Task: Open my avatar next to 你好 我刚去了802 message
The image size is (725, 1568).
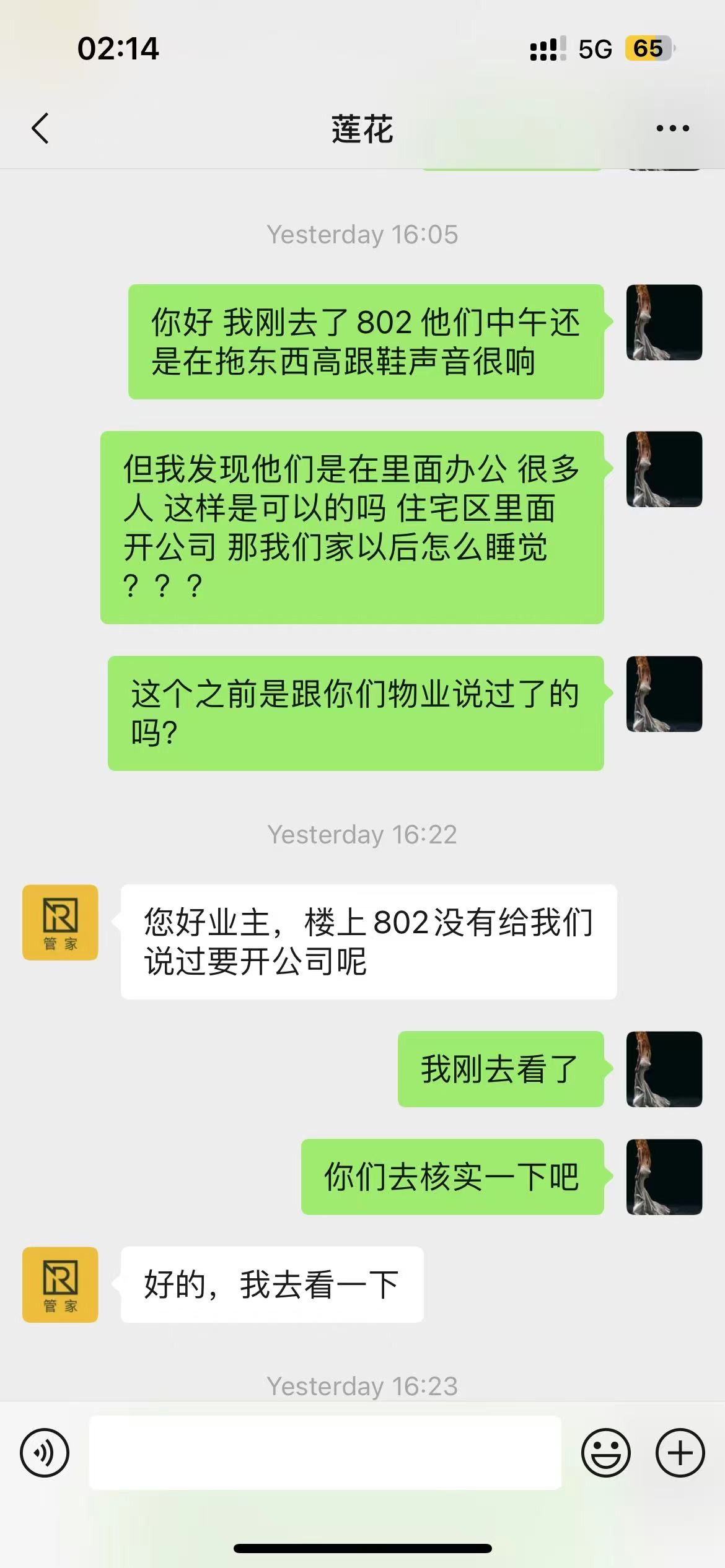Action: point(664,322)
